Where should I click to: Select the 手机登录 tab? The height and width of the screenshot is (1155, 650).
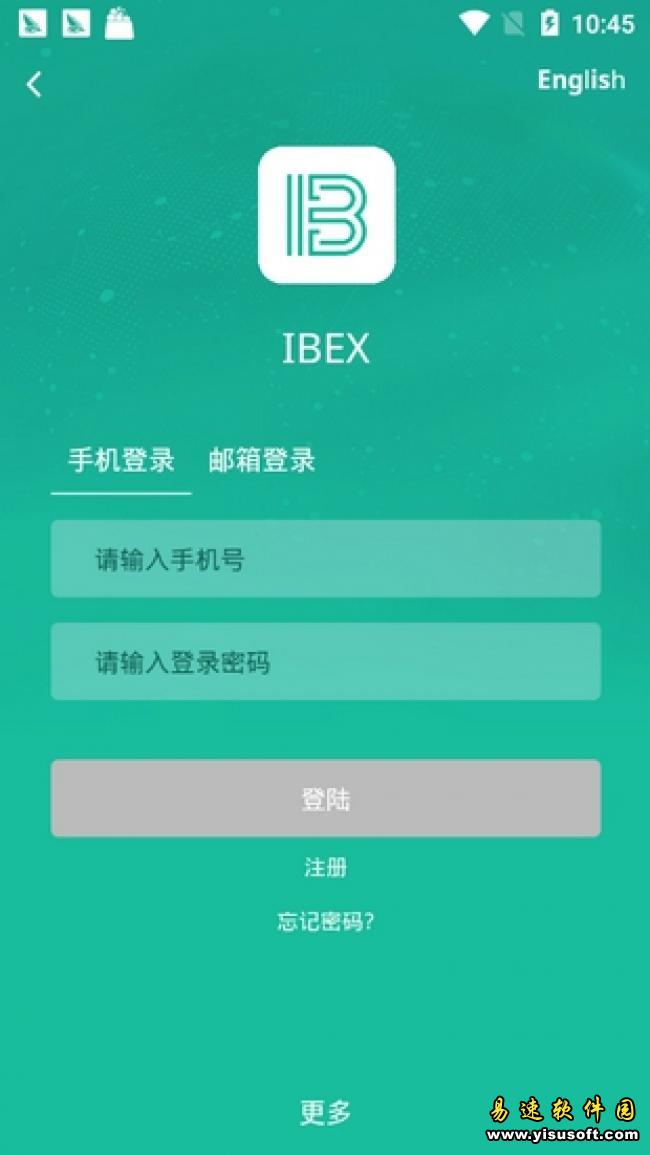click(121, 460)
